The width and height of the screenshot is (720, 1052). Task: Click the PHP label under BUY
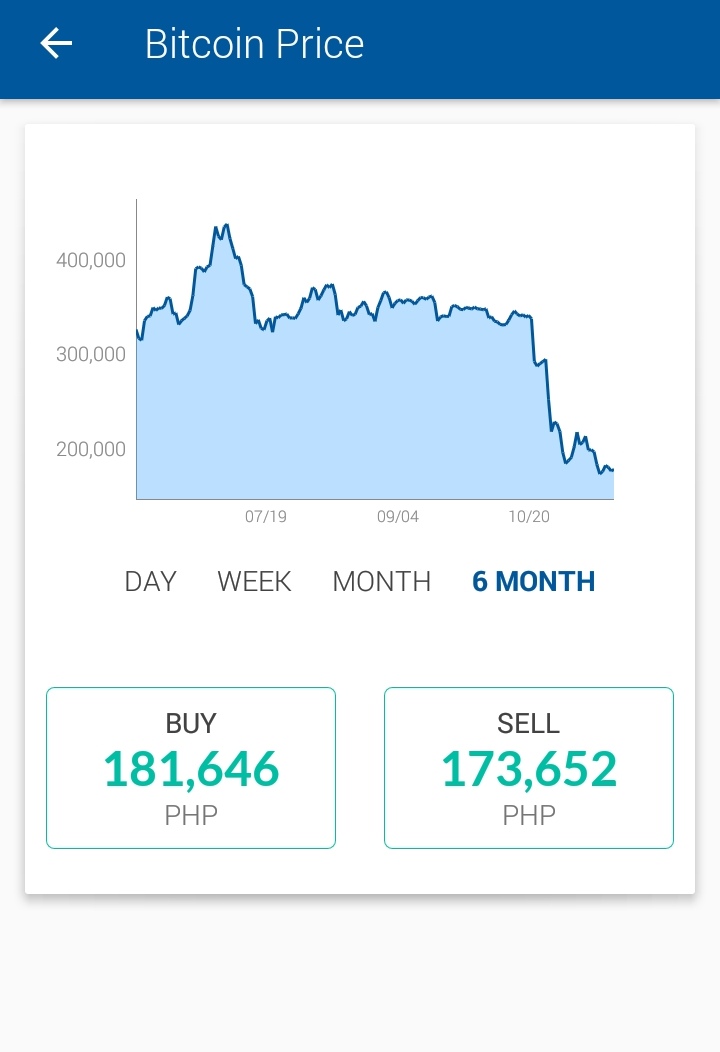(x=190, y=815)
